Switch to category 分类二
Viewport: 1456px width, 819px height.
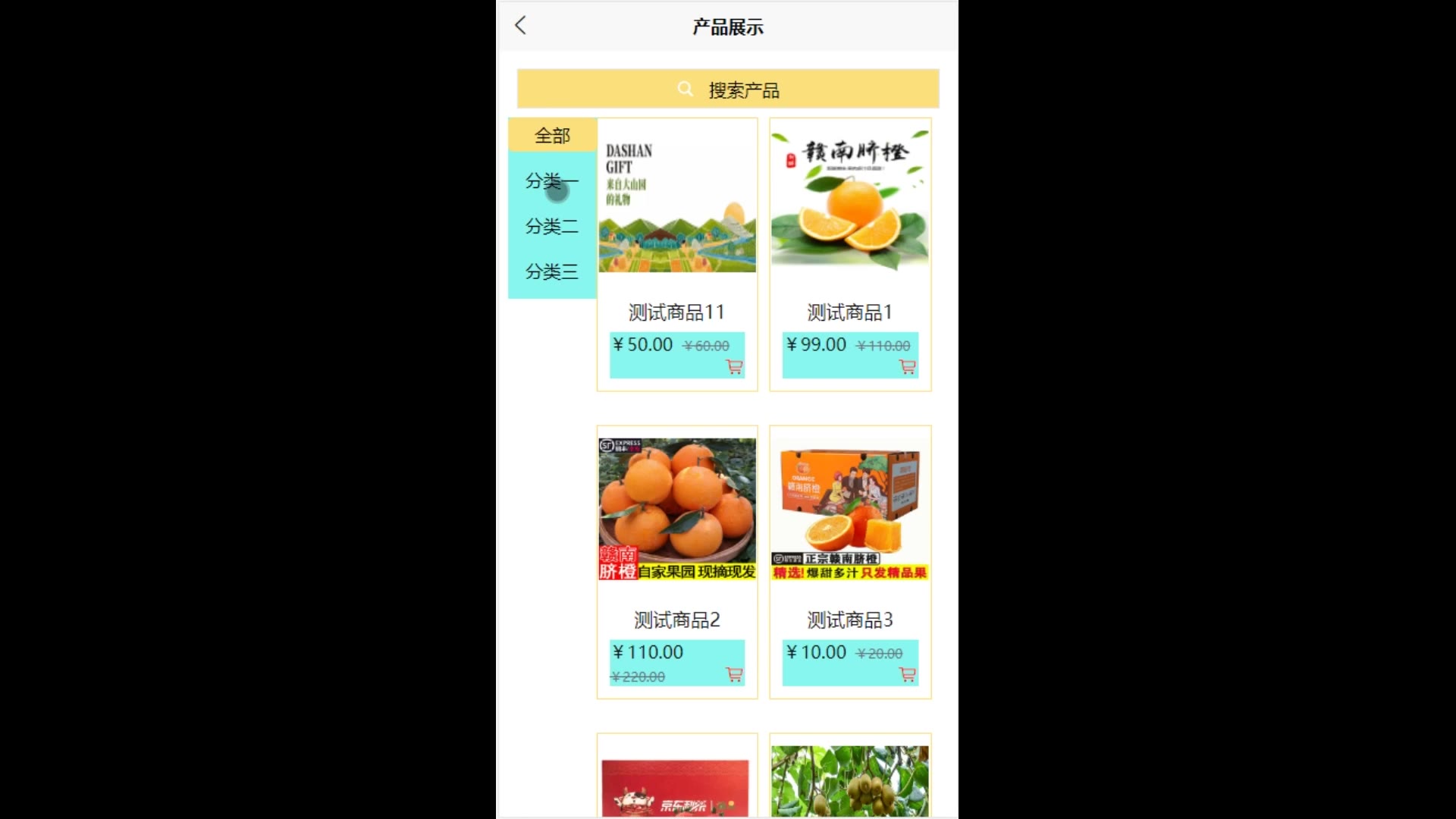tap(552, 227)
